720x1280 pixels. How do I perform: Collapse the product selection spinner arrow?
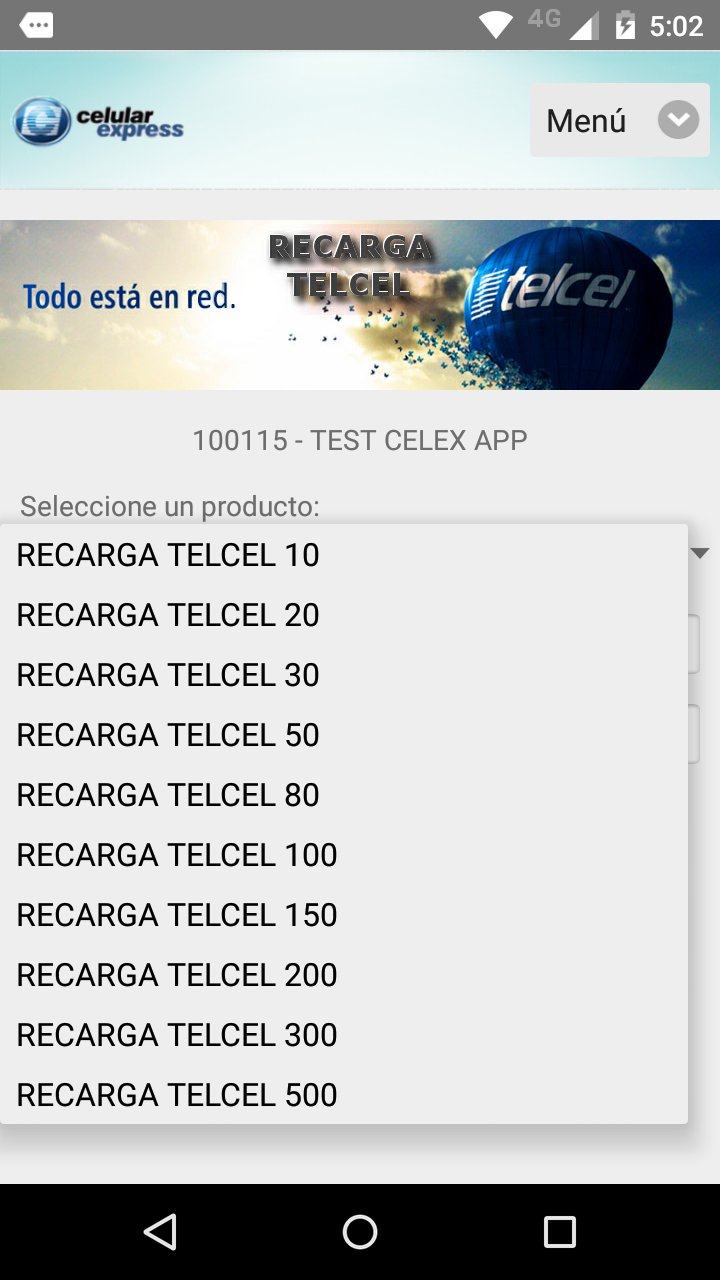pyautogui.click(x=700, y=552)
